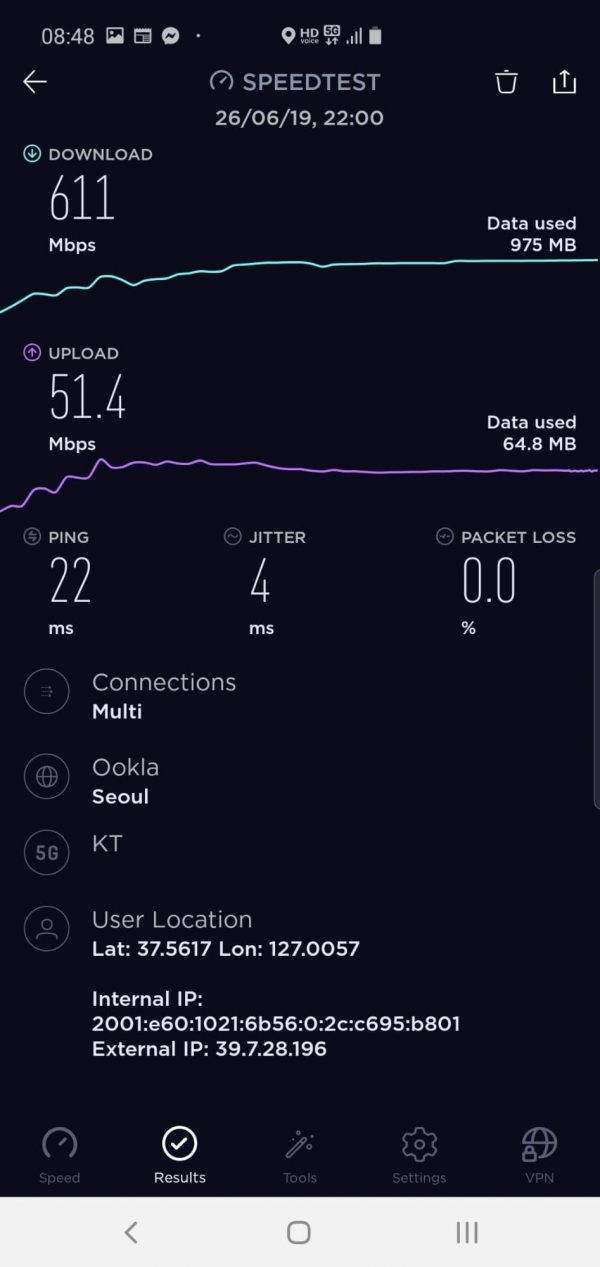Share this speed test result
Image resolution: width=600 pixels, height=1267 pixels.
(564, 81)
